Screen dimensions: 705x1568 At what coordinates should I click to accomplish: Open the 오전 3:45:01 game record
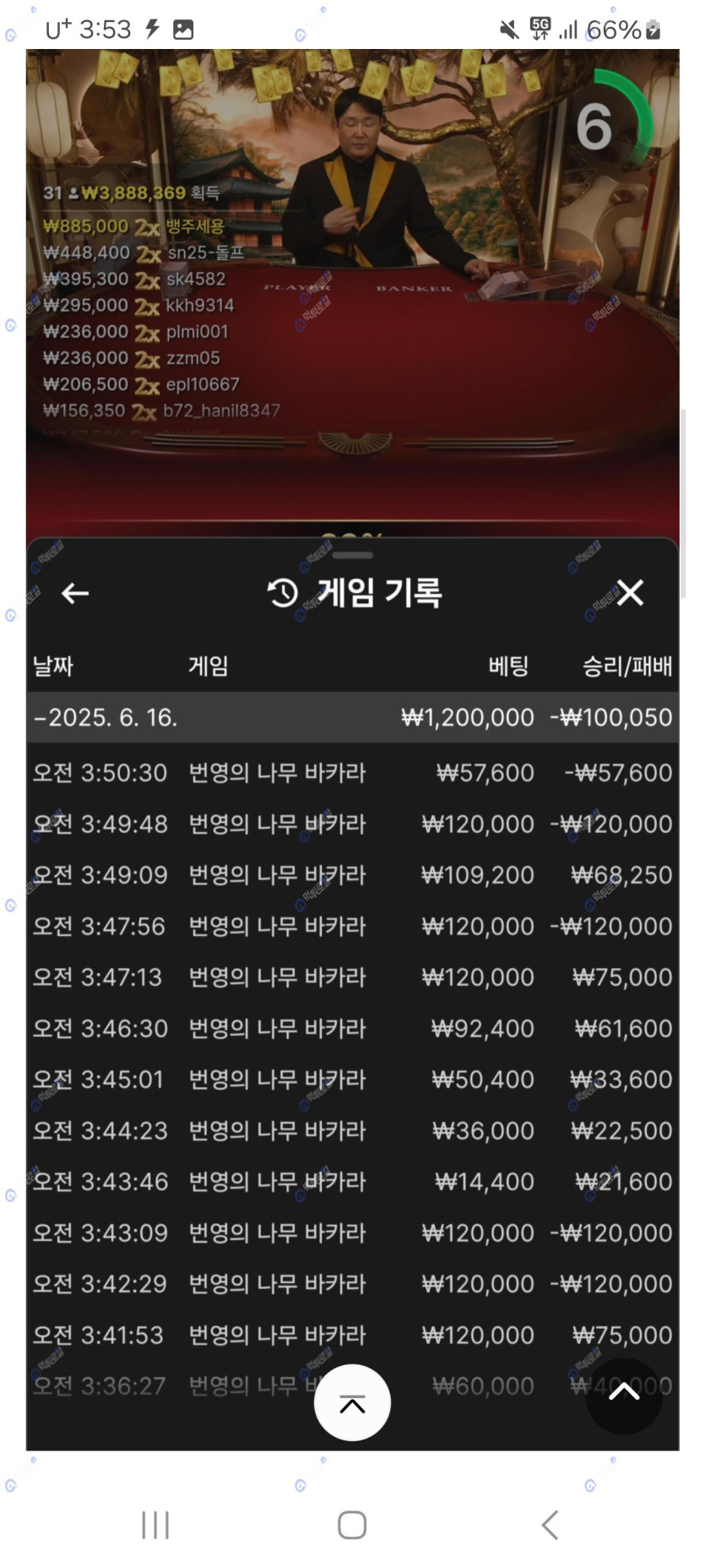352,1079
